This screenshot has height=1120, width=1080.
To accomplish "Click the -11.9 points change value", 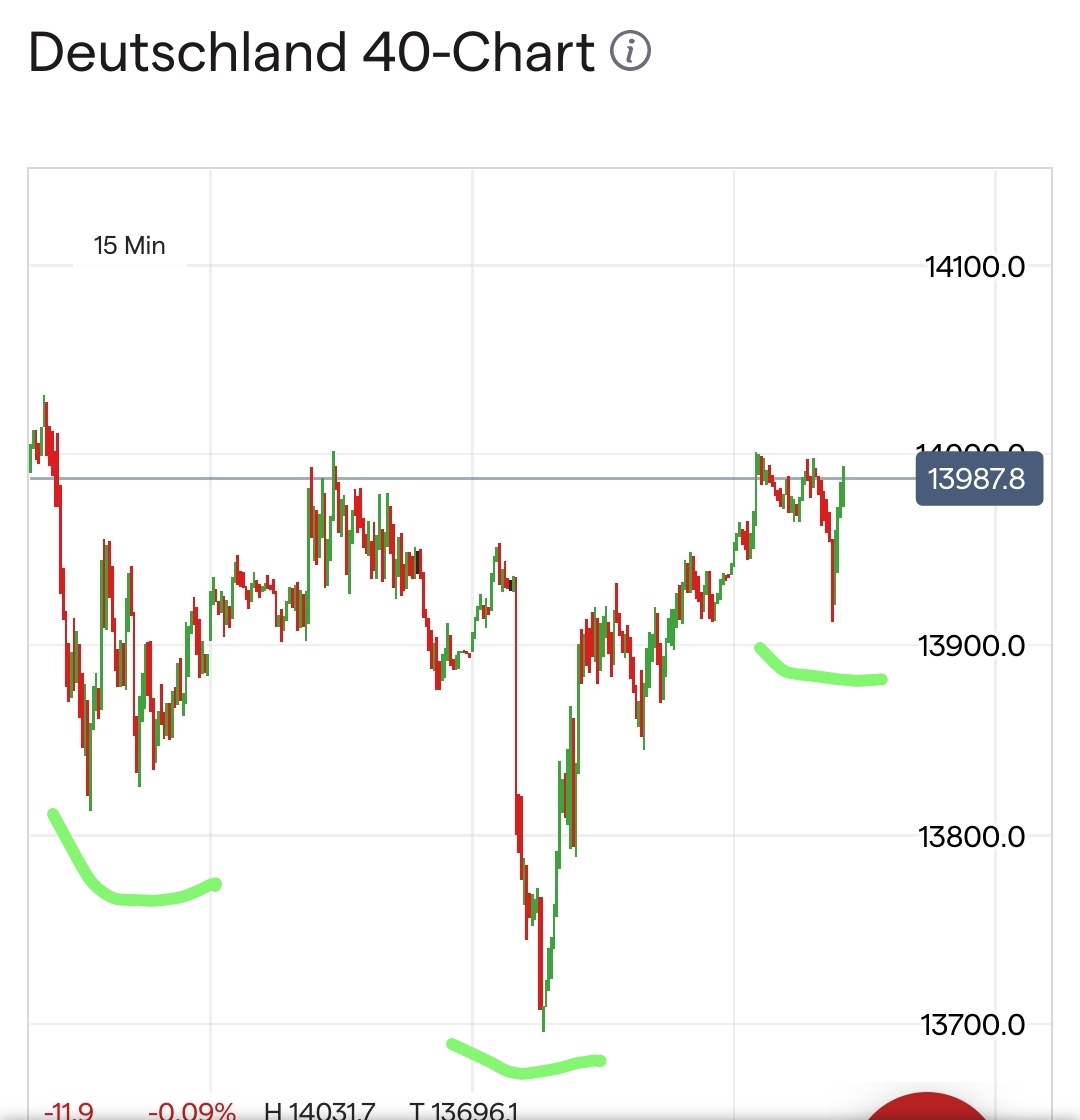I will (x=65, y=1110).
